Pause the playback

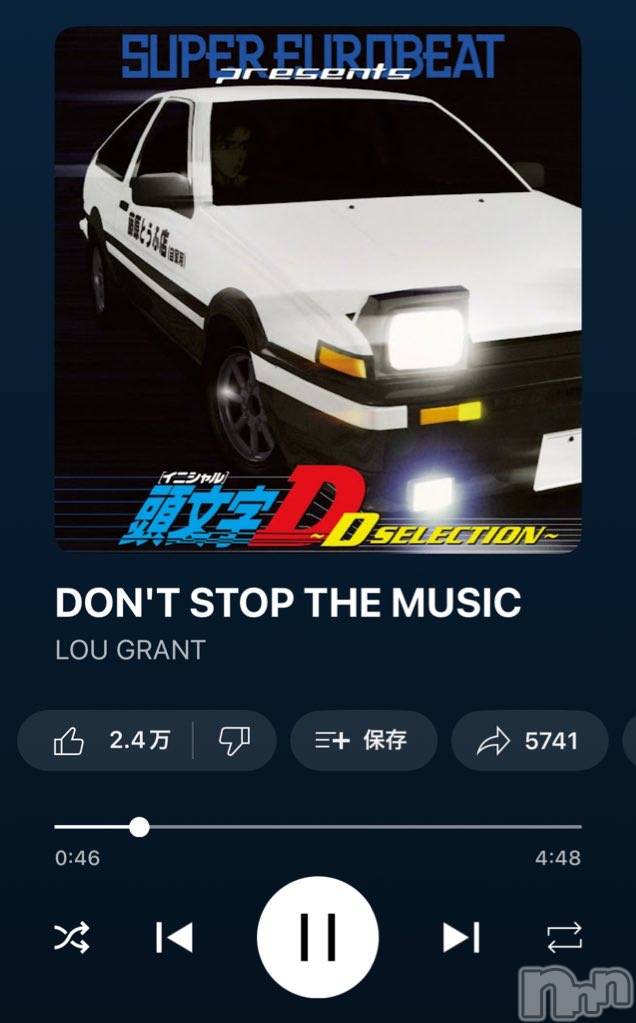click(x=318, y=937)
